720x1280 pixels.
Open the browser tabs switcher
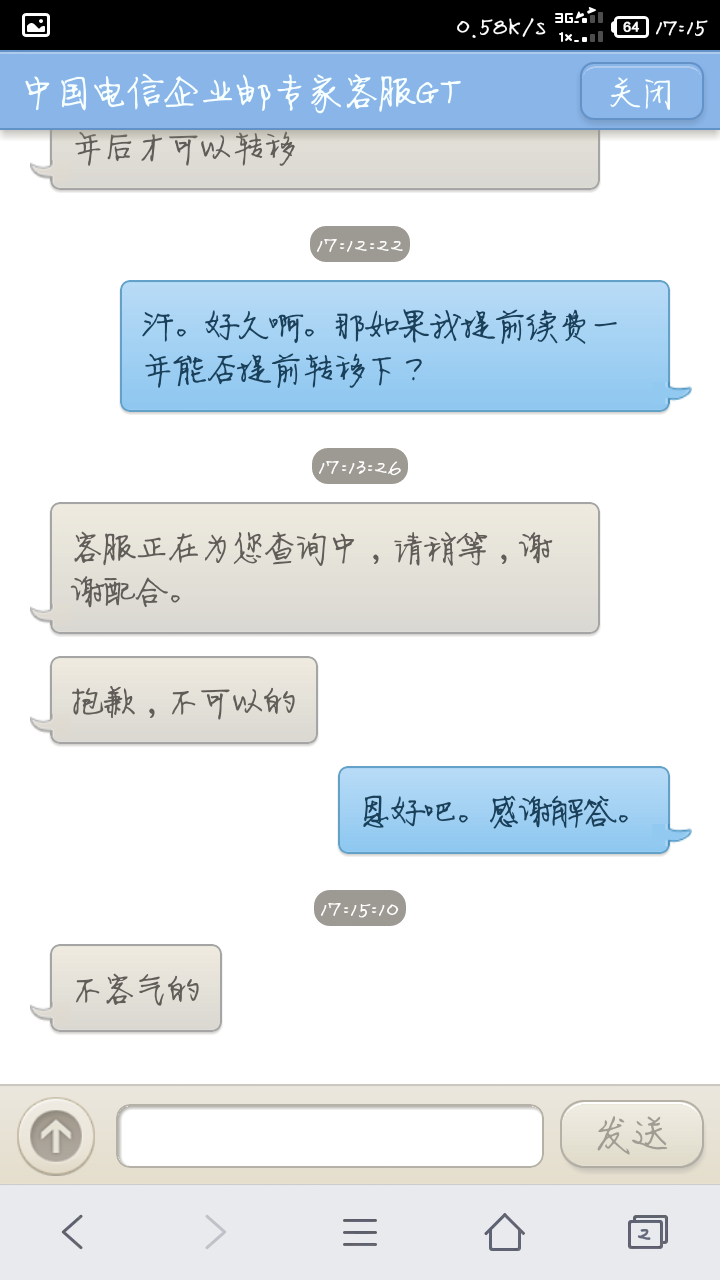(x=647, y=1232)
